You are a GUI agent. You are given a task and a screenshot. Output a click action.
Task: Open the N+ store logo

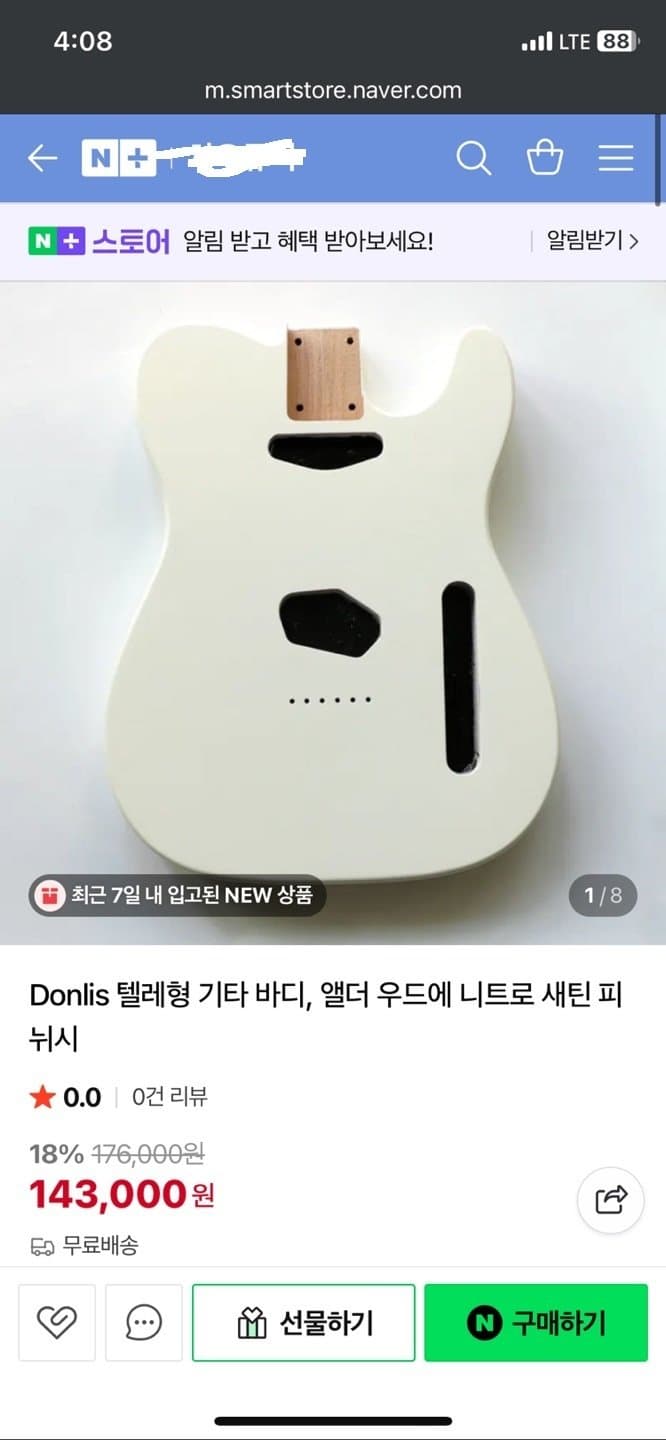tap(118, 158)
